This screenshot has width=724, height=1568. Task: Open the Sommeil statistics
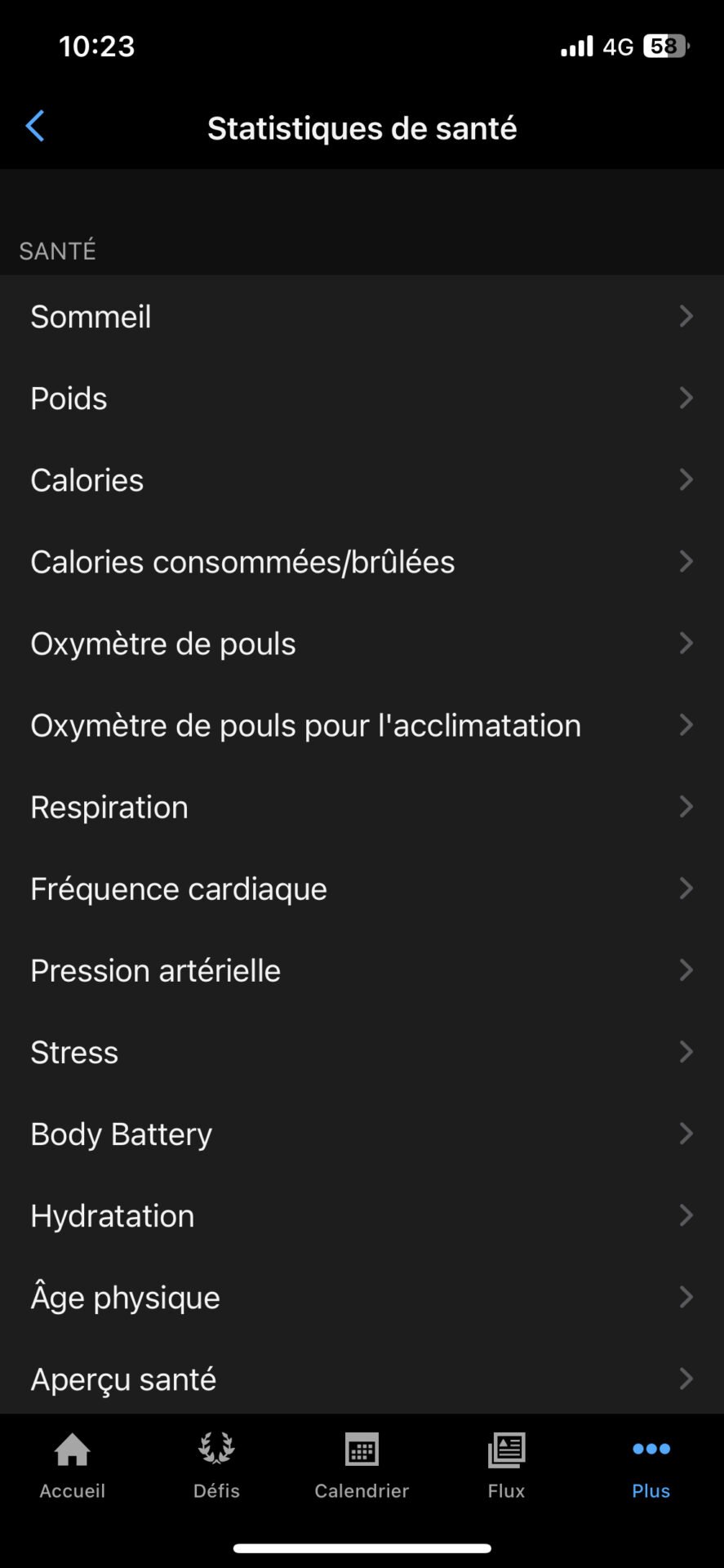pyautogui.click(x=362, y=316)
